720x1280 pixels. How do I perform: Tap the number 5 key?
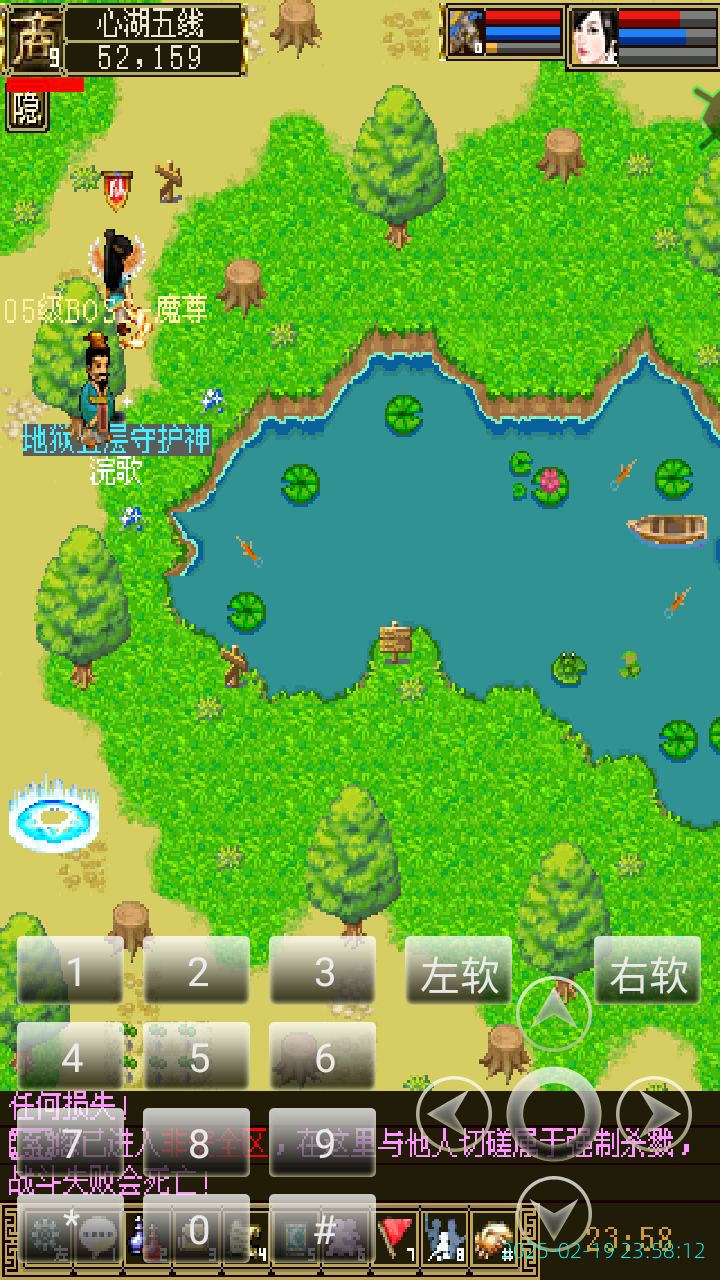pyautogui.click(x=197, y=1057)
